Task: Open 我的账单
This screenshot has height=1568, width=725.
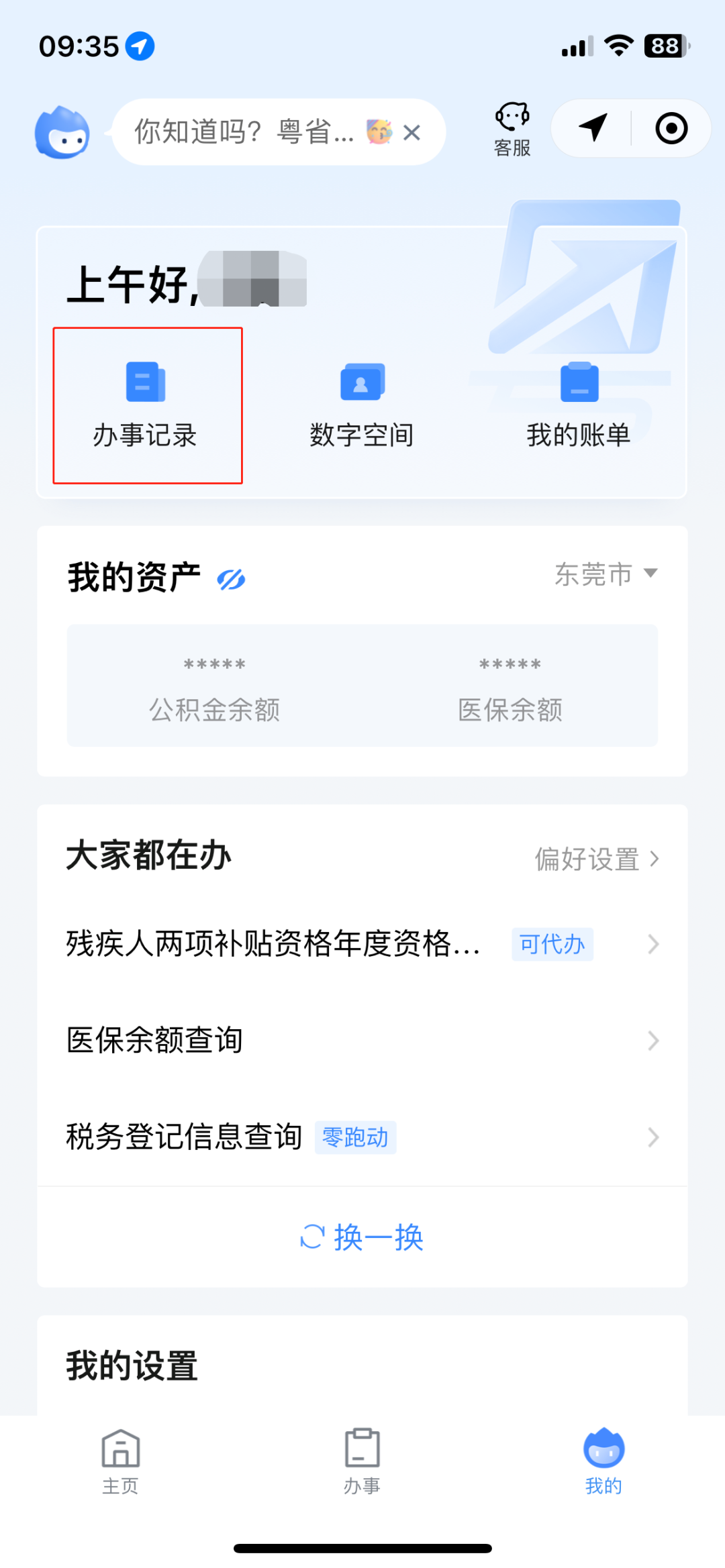Action: pyautogui.click(x=579, y=405)
